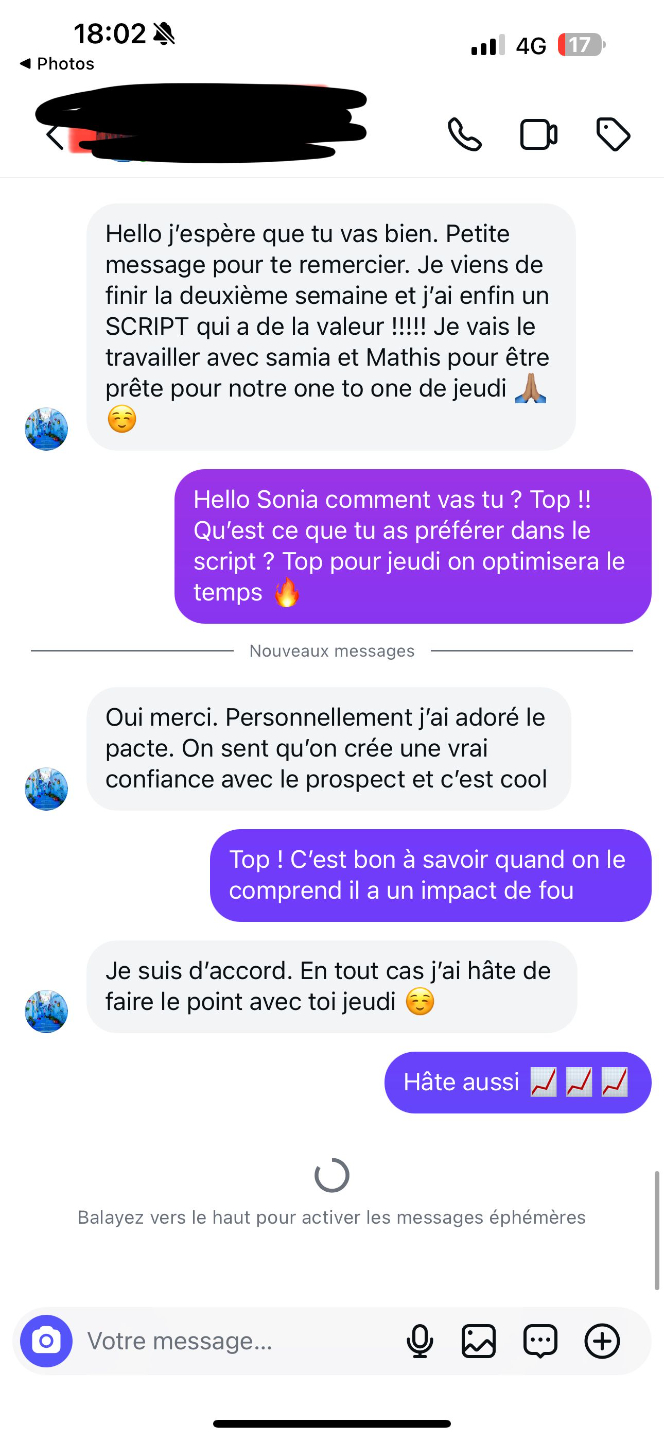Record a voice message with the microphone
Image resolution: width=664 pixels, height=1440 pixels.
click(x=420, y=1341)
